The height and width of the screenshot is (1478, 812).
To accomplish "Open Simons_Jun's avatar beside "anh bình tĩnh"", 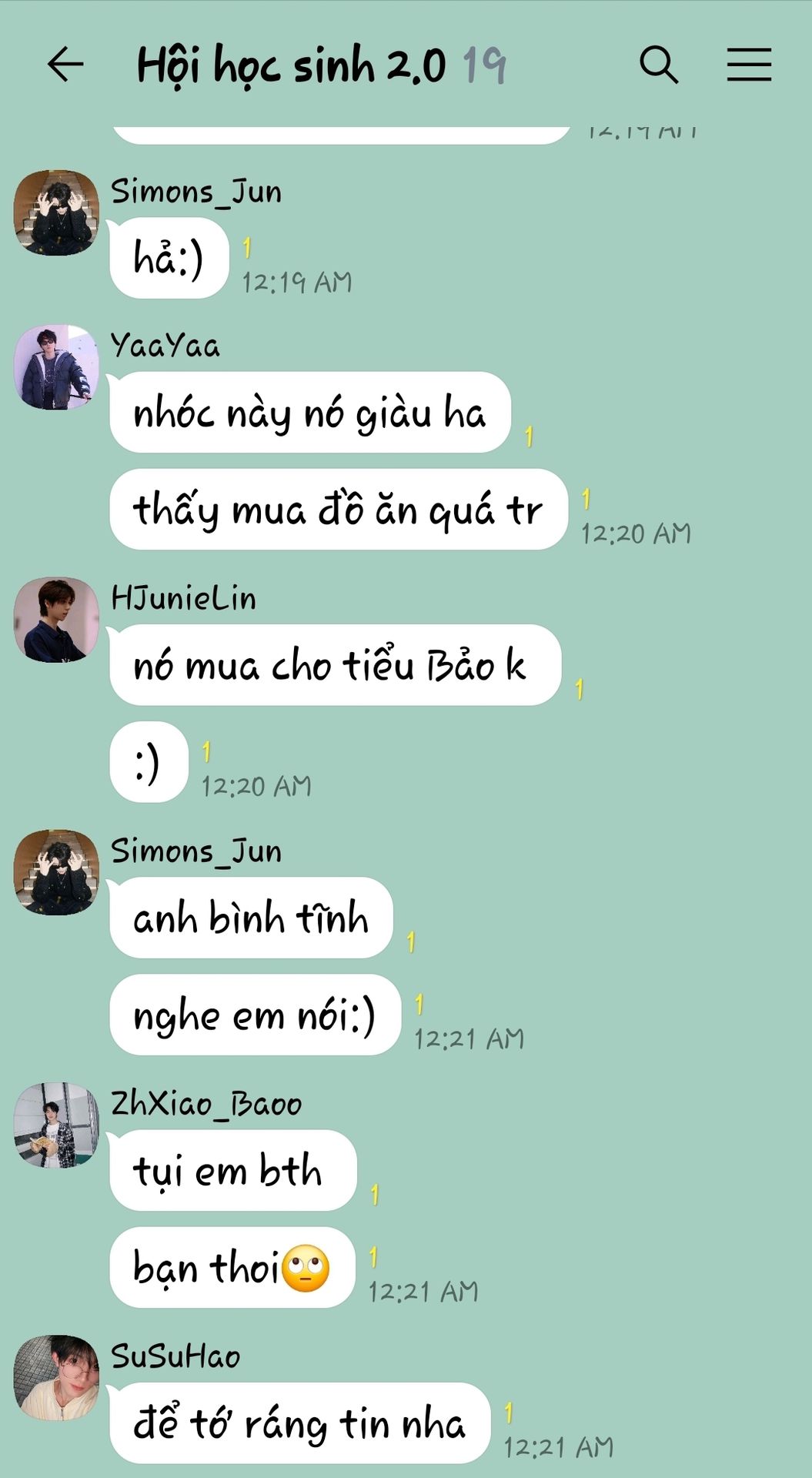I will (x=56, y=872).
